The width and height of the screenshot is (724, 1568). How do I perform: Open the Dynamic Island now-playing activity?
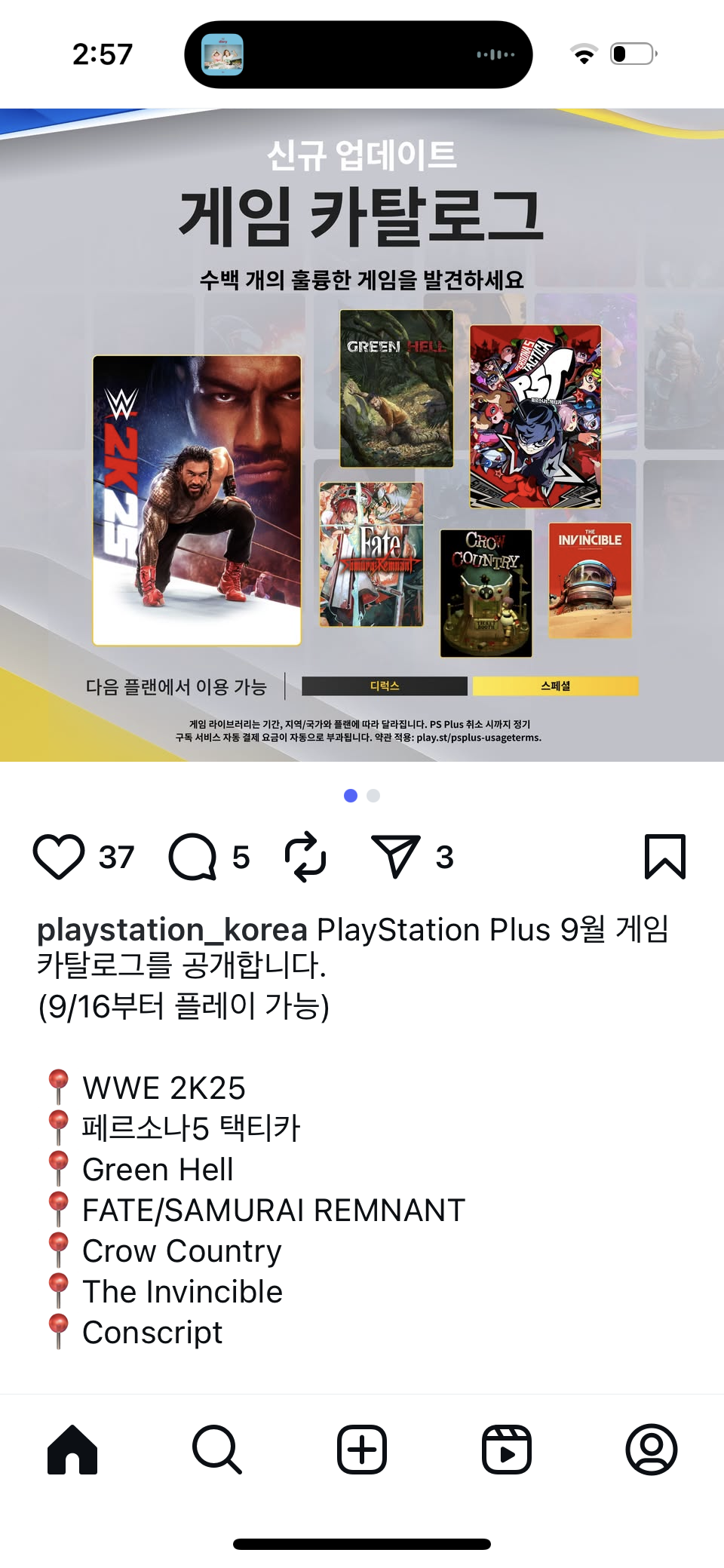coord(359,54)
